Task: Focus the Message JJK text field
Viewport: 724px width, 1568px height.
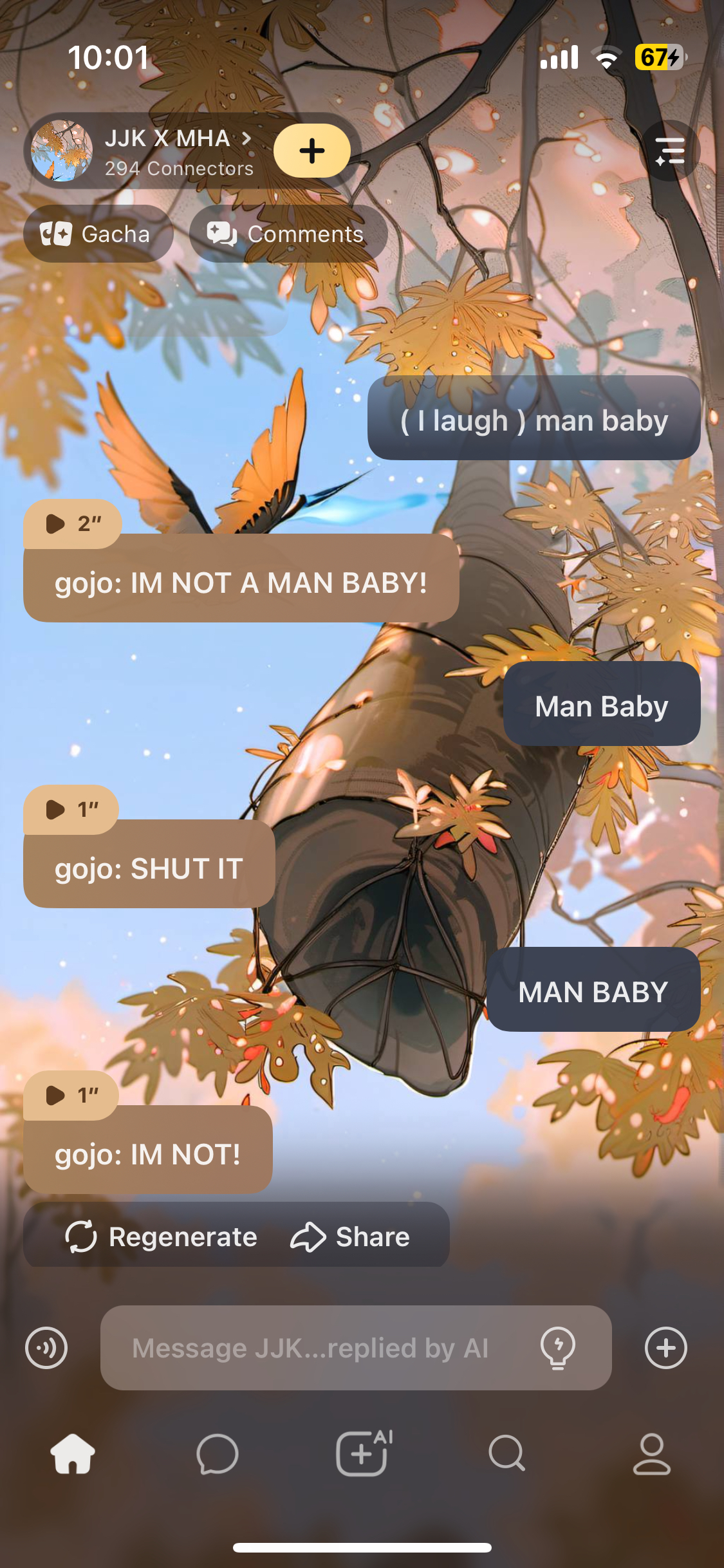Action: point(309,1347)
